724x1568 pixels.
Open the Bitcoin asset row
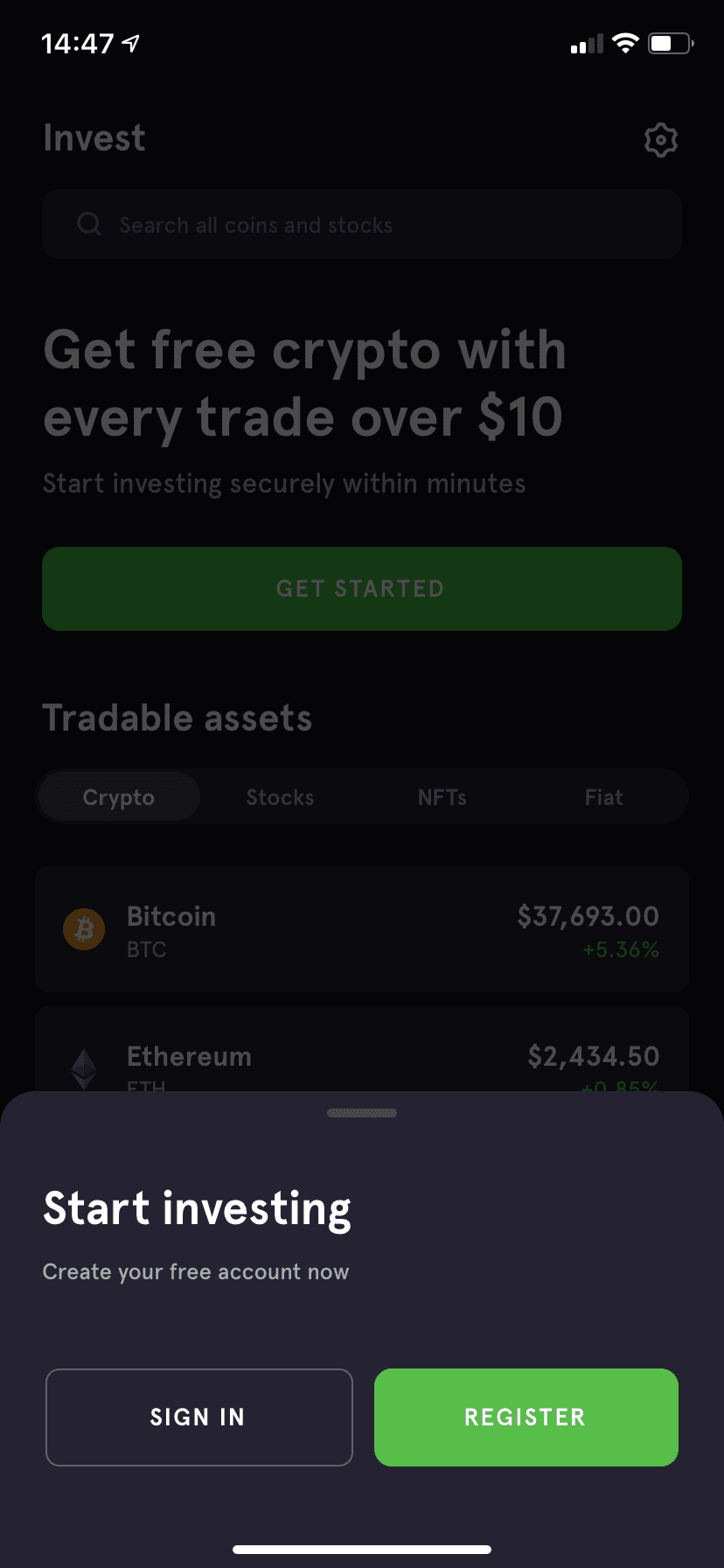pos(362,929)
